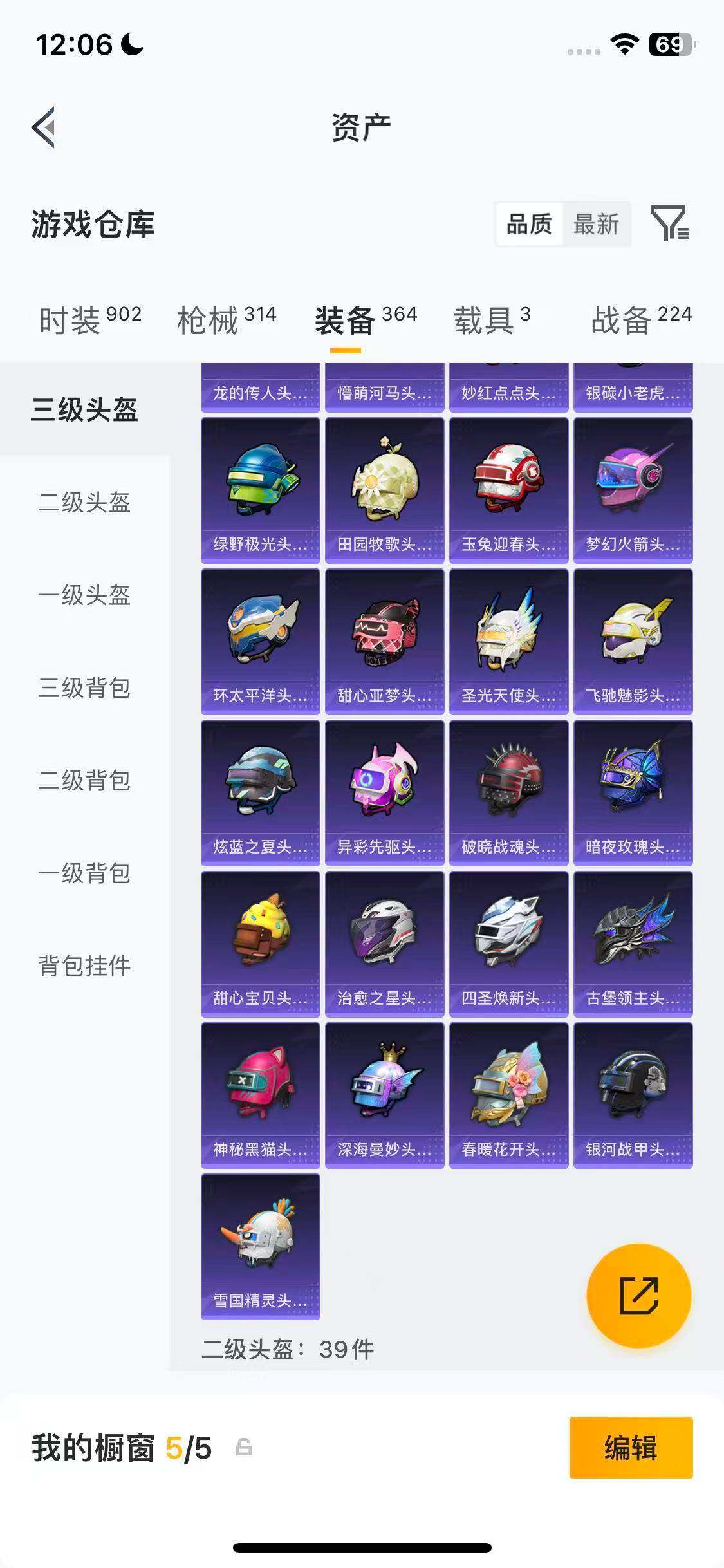724x1568 pixels.
Task: Switch to the 战备 tab
Action: (x=642, y=320)
